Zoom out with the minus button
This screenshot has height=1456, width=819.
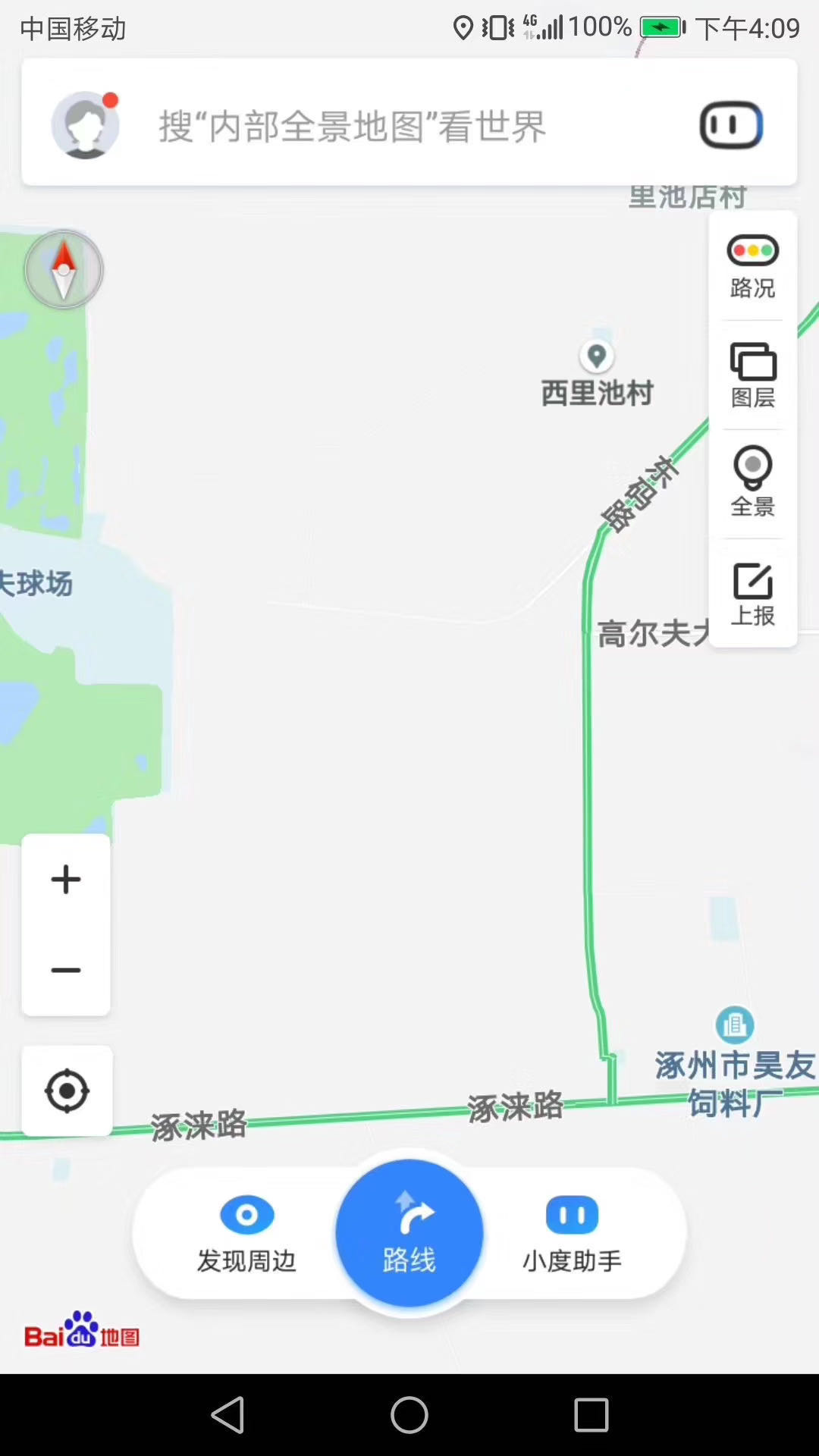(66, 971)
